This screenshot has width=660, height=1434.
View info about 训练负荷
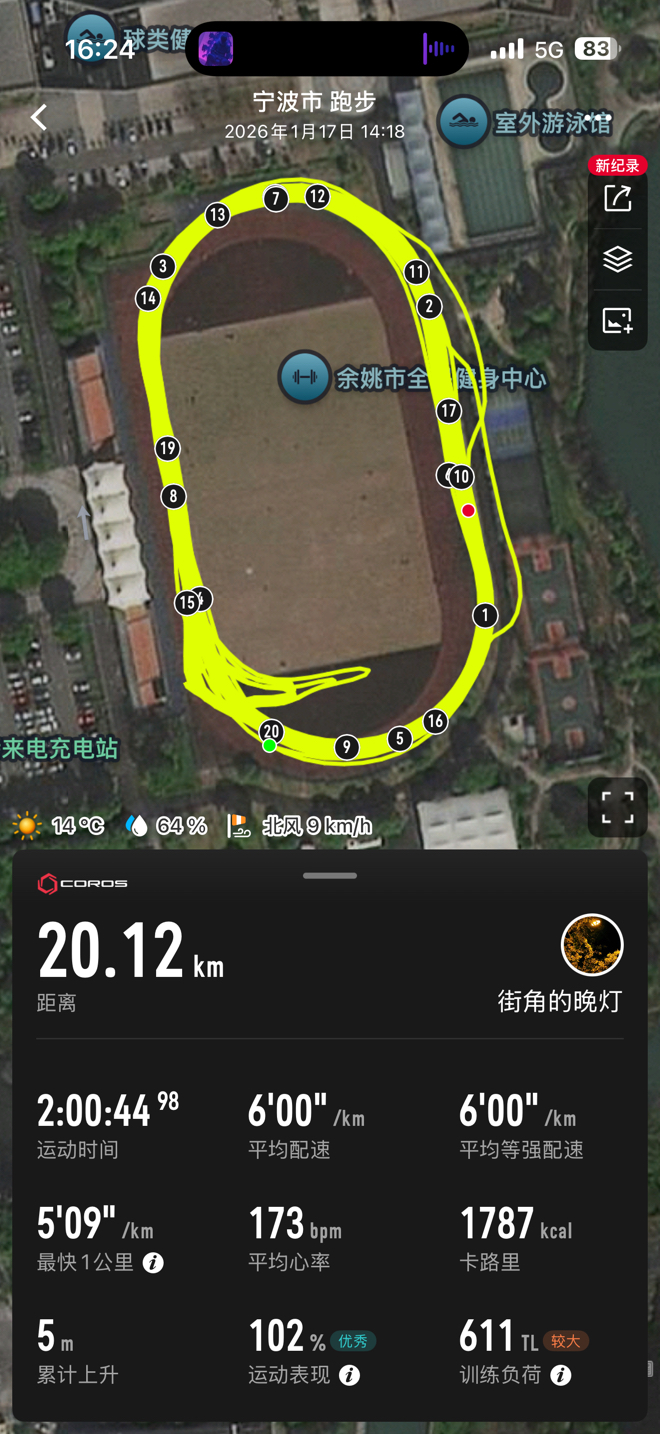point(561,1376)
